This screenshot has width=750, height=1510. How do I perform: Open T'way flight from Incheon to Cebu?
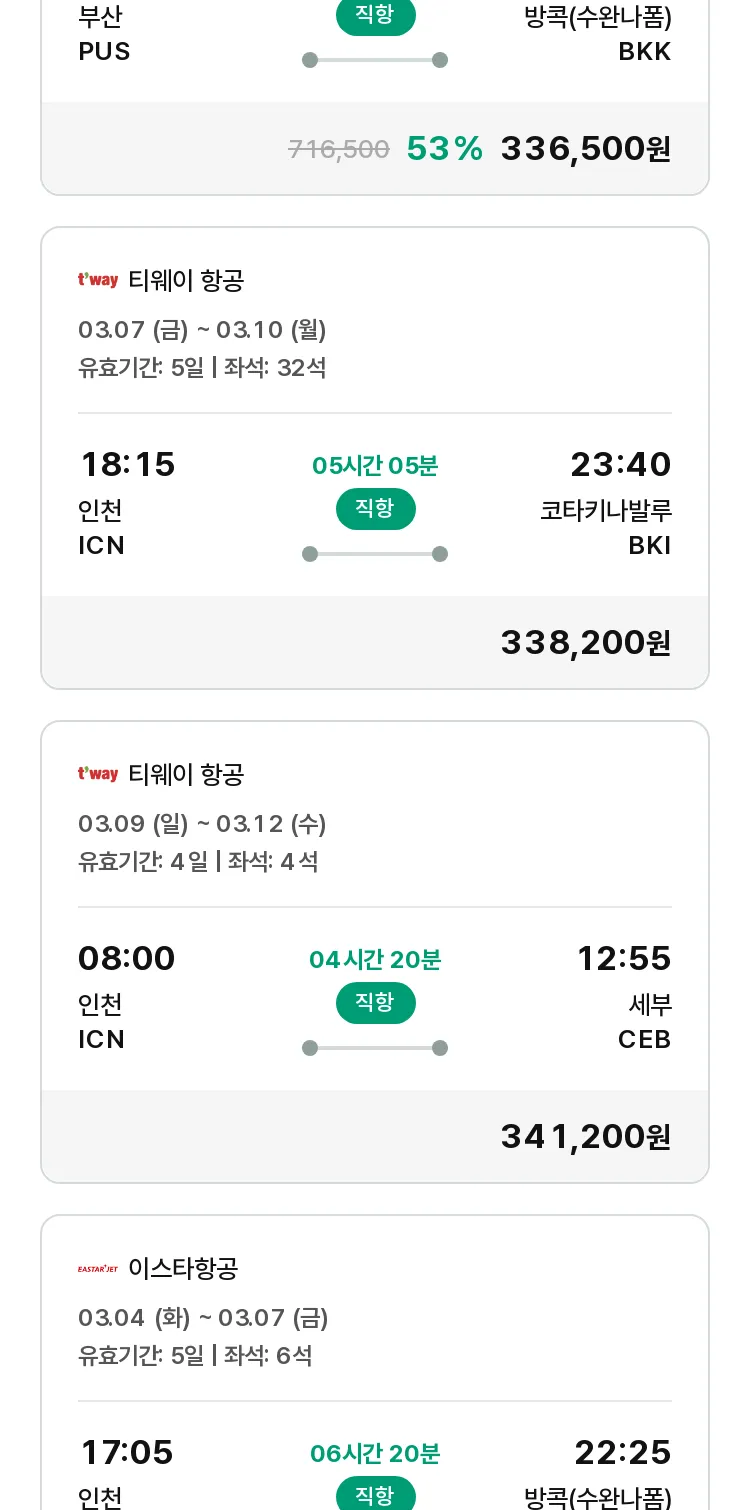click(375, 952)
